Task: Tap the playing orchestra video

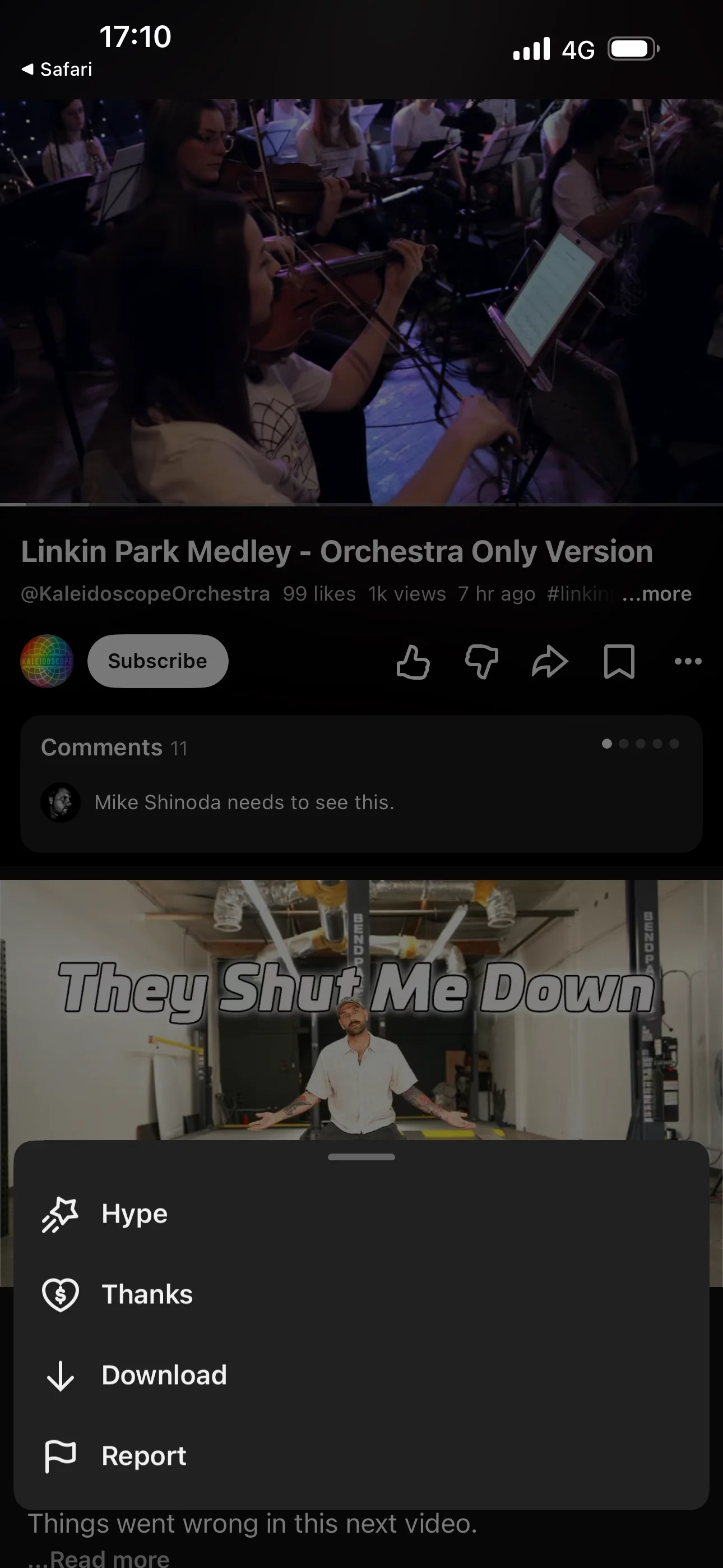Action: pos(361,302)
